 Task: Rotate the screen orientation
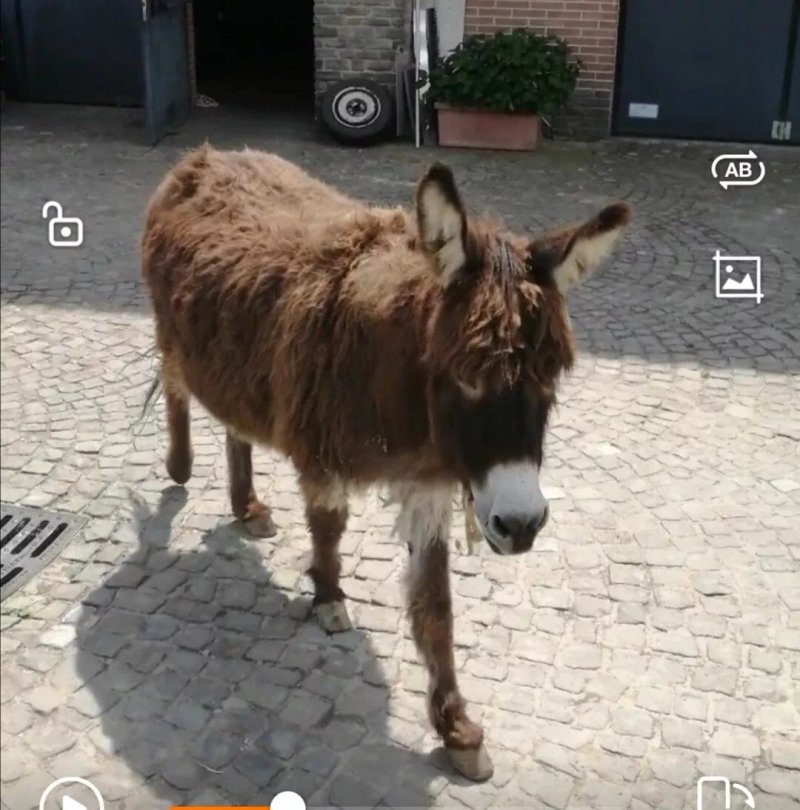coord(725,796)
